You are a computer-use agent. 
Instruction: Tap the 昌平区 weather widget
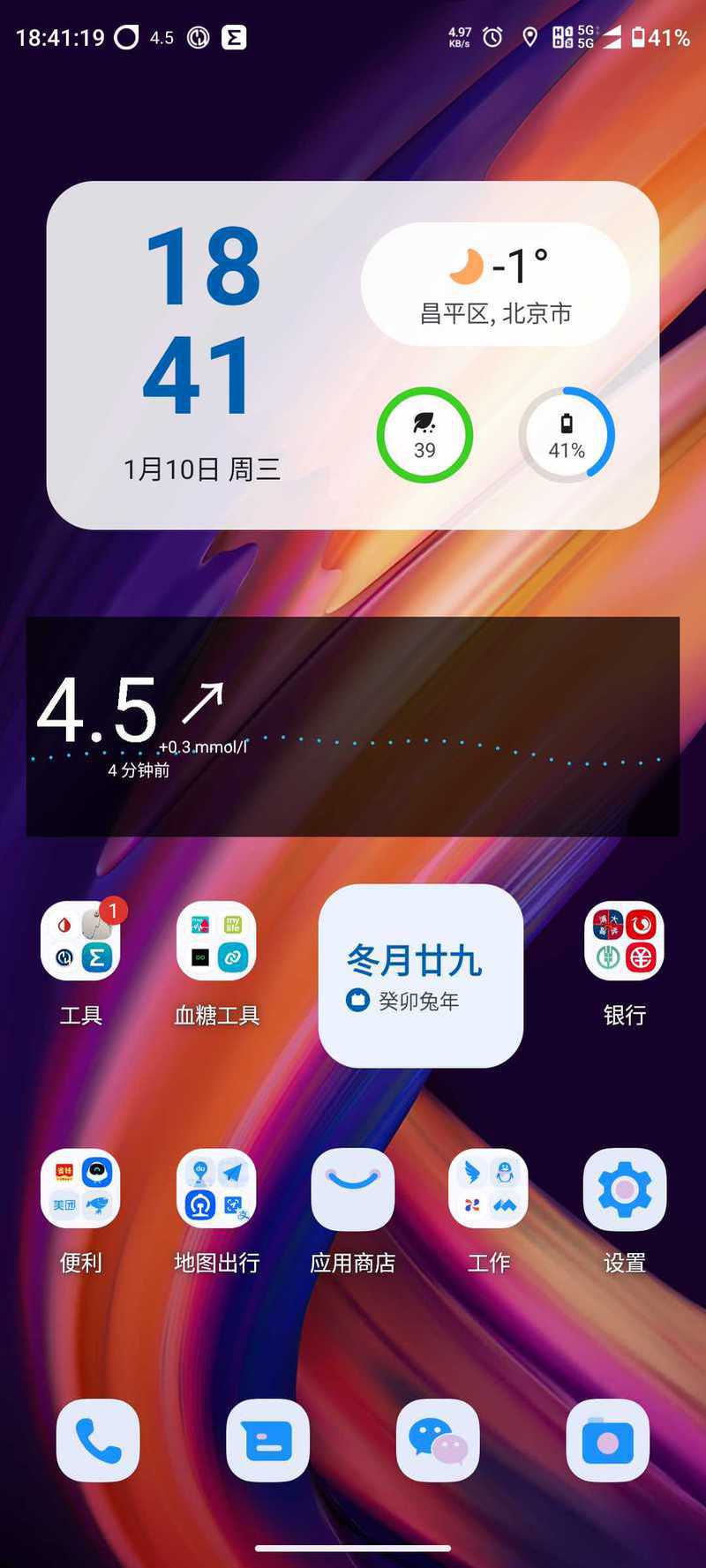click(495, 284)
